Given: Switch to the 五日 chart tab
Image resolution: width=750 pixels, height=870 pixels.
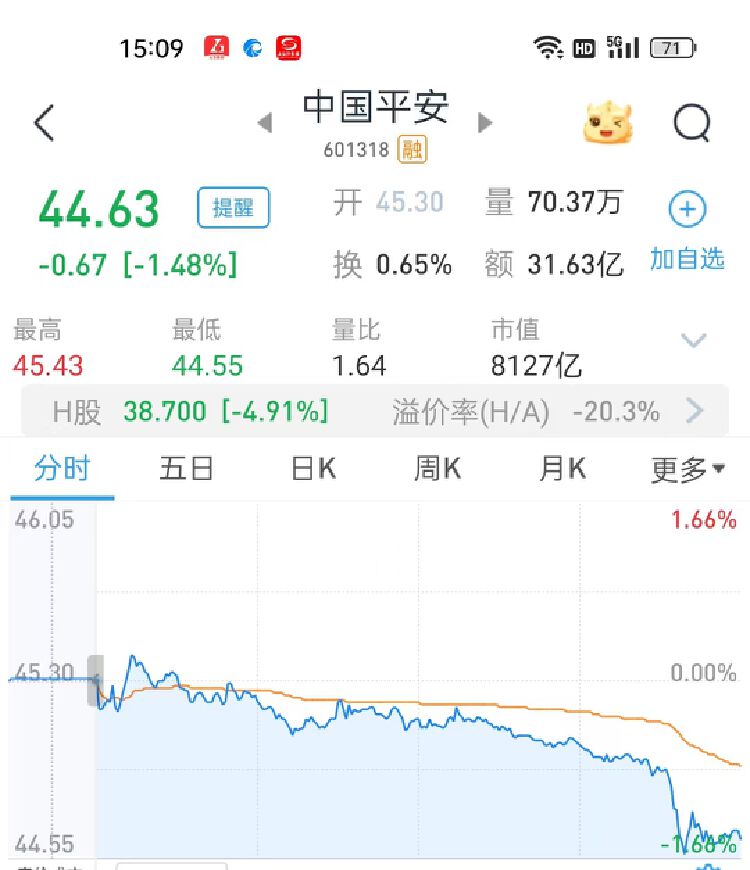Looking at the screenshot, I should point(186,469).
